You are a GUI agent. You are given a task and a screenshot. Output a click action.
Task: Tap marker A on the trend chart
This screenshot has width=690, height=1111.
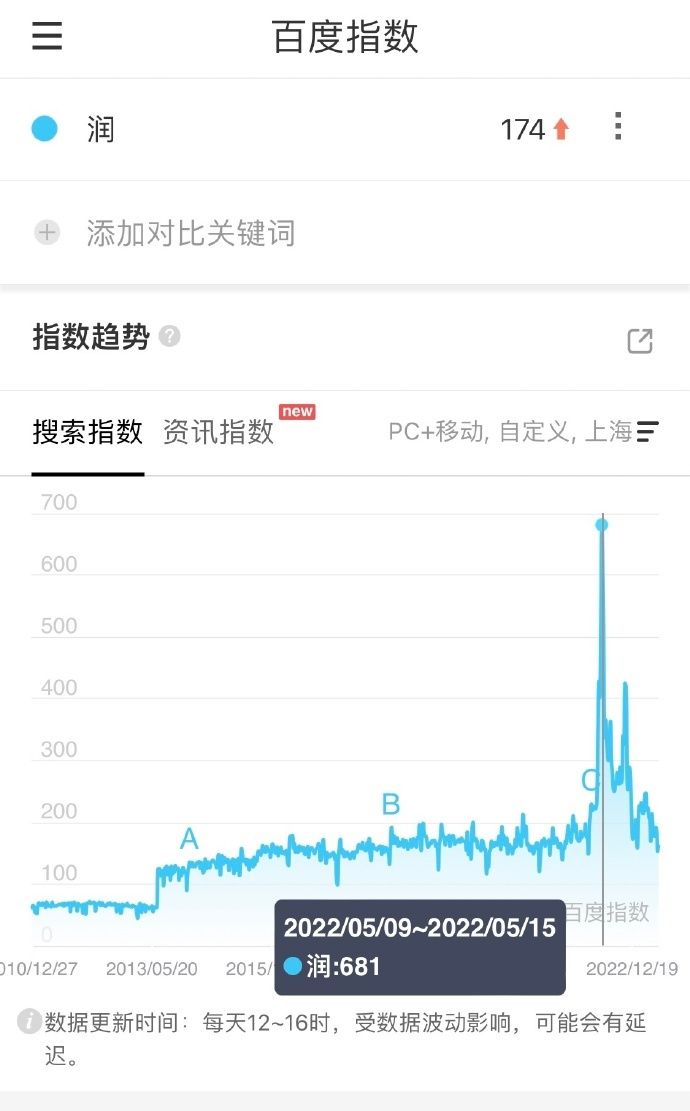(189, 839)
